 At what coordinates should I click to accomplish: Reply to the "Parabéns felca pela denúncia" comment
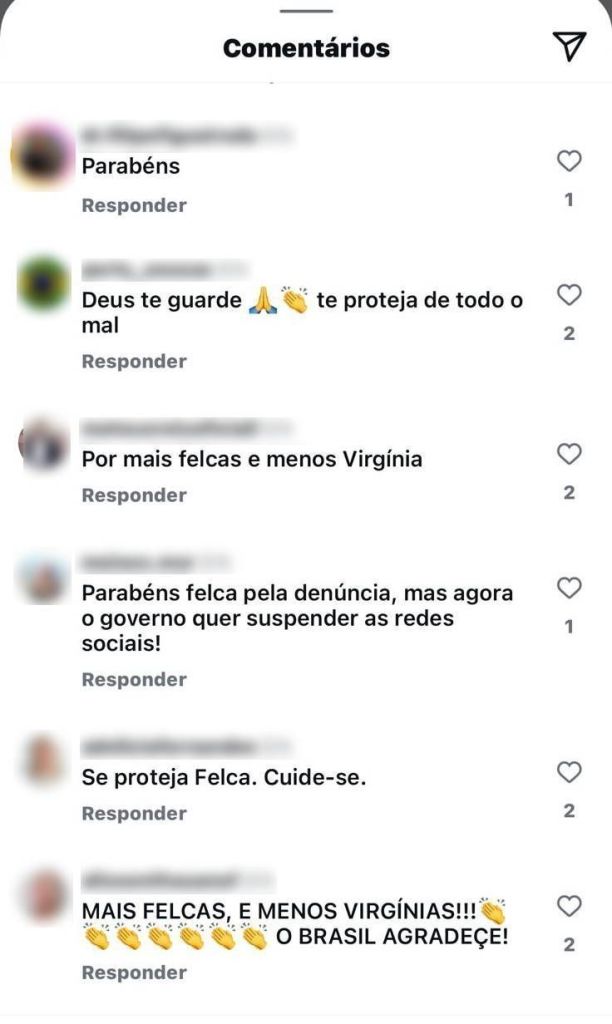[134, 679]
